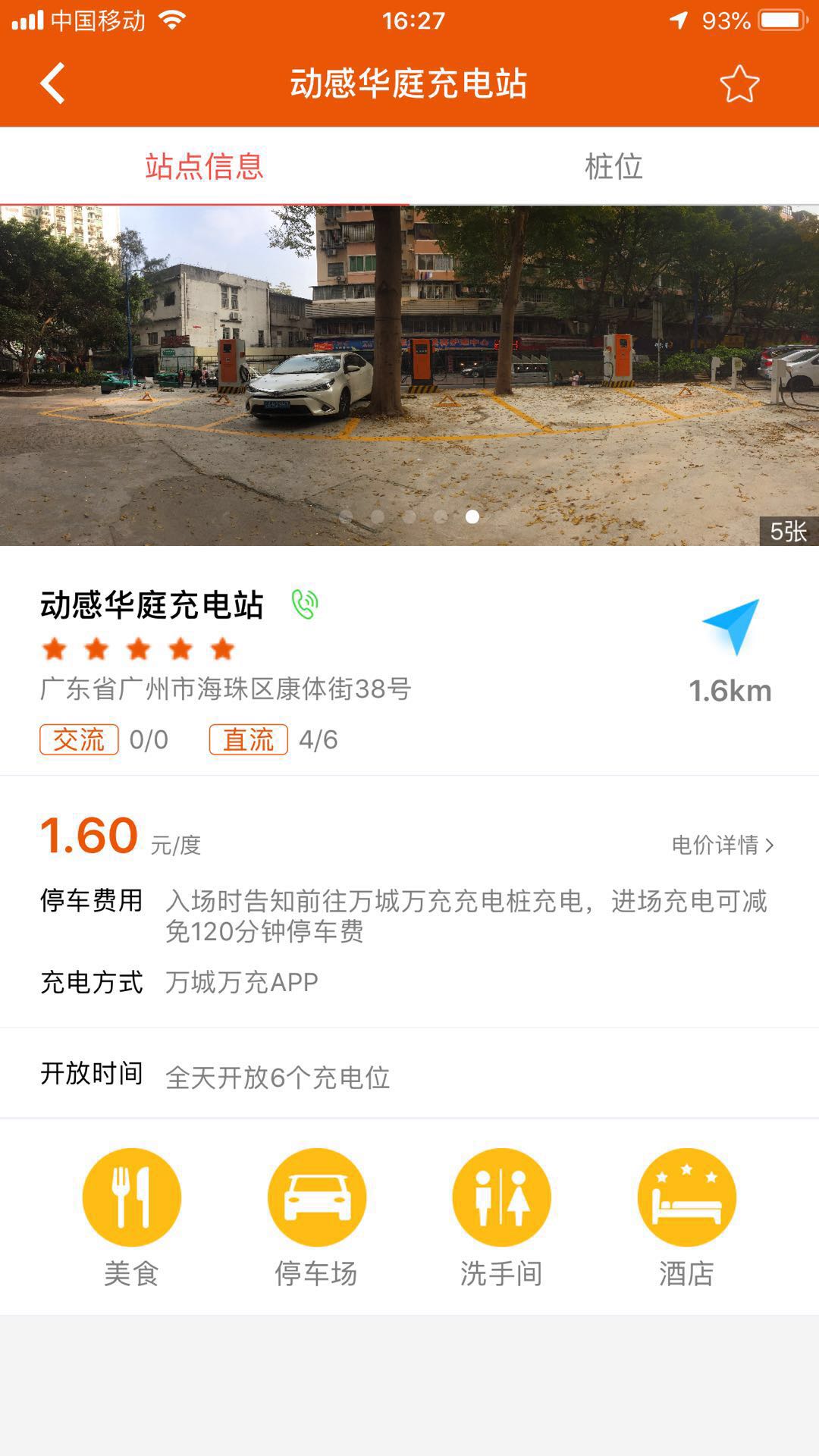Go back using the header arrow

53,83
